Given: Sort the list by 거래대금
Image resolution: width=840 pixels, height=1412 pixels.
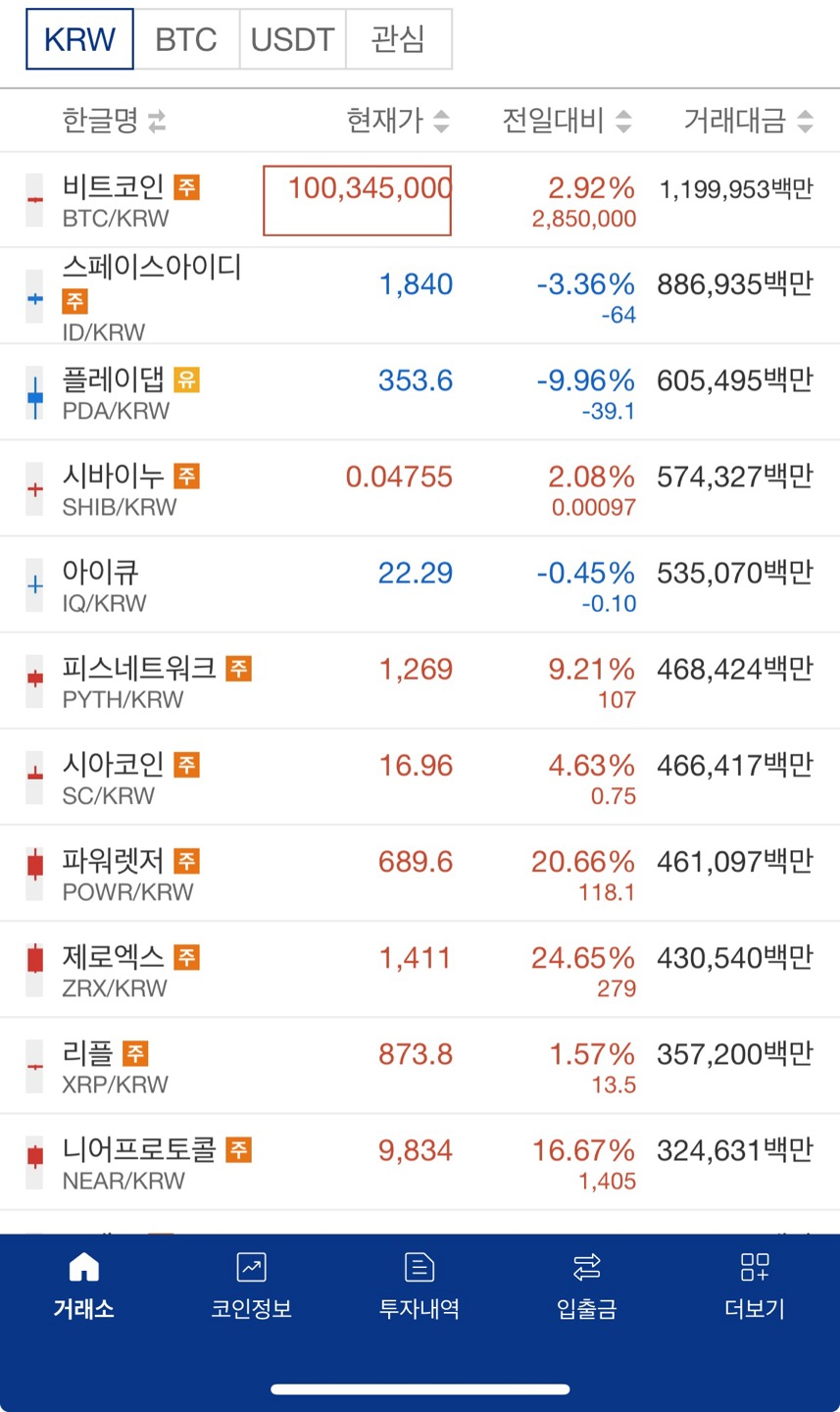Looking at the screenshot, I should click(x=748, y=121).
